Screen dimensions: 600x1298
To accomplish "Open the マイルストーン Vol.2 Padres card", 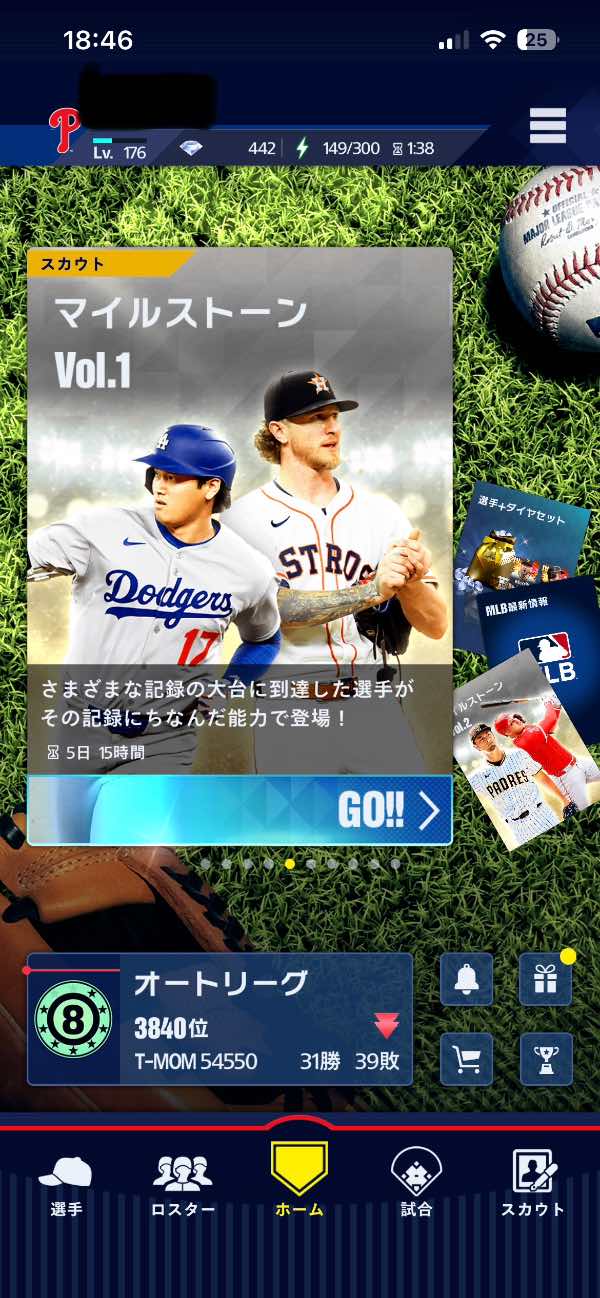I will pyautogui.click(x=520, y=750).
